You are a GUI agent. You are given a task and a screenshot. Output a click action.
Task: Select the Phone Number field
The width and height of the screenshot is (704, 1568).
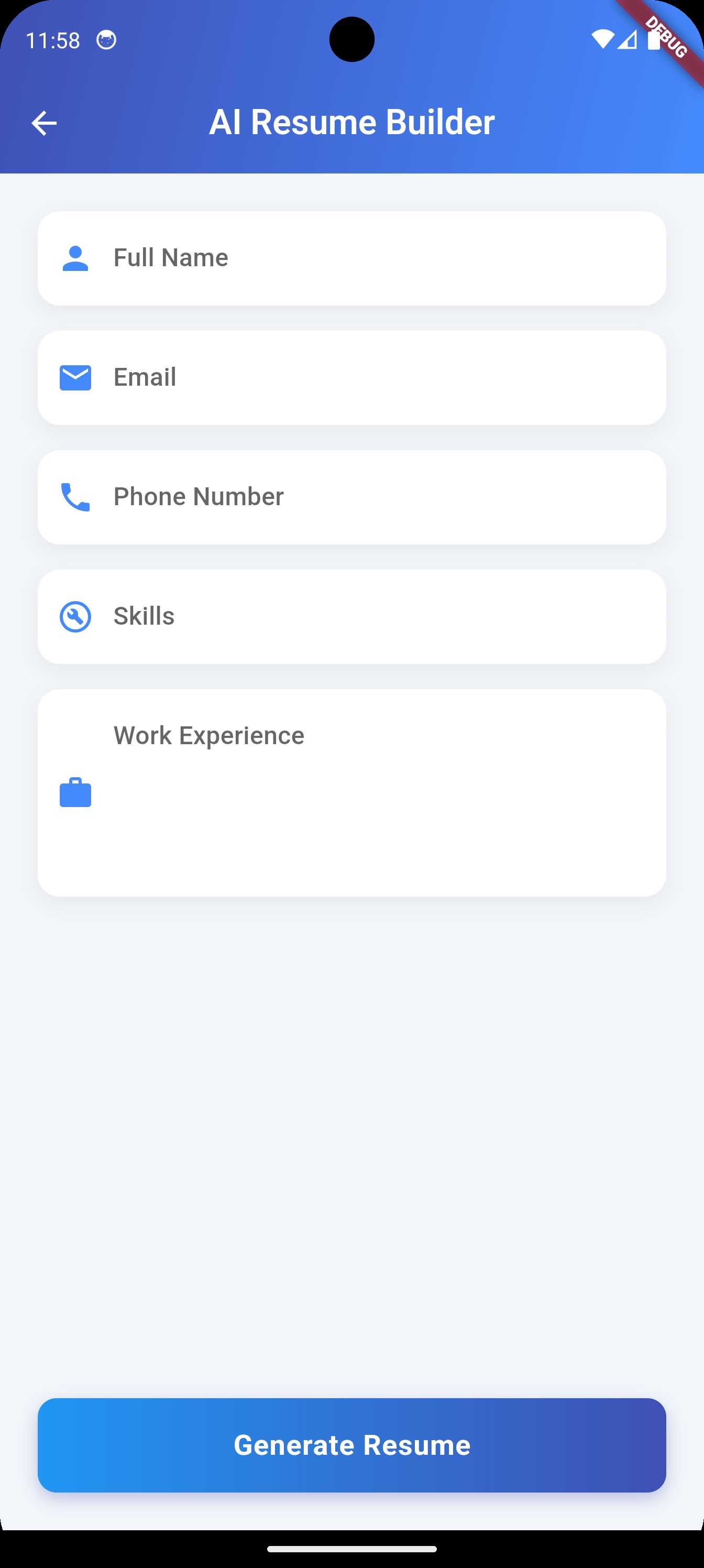click(351, 497)
